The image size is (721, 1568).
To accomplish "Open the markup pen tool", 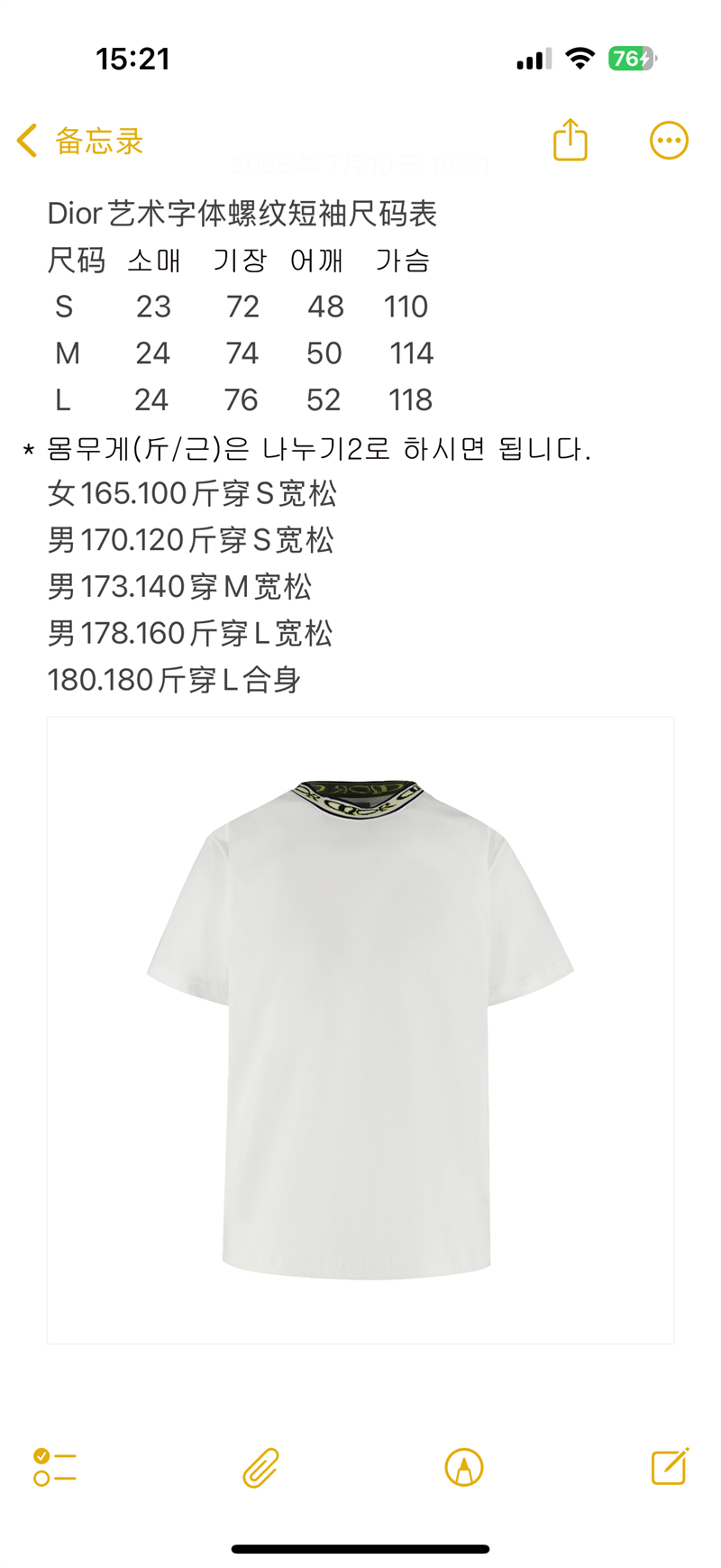I will (464, 1467).
